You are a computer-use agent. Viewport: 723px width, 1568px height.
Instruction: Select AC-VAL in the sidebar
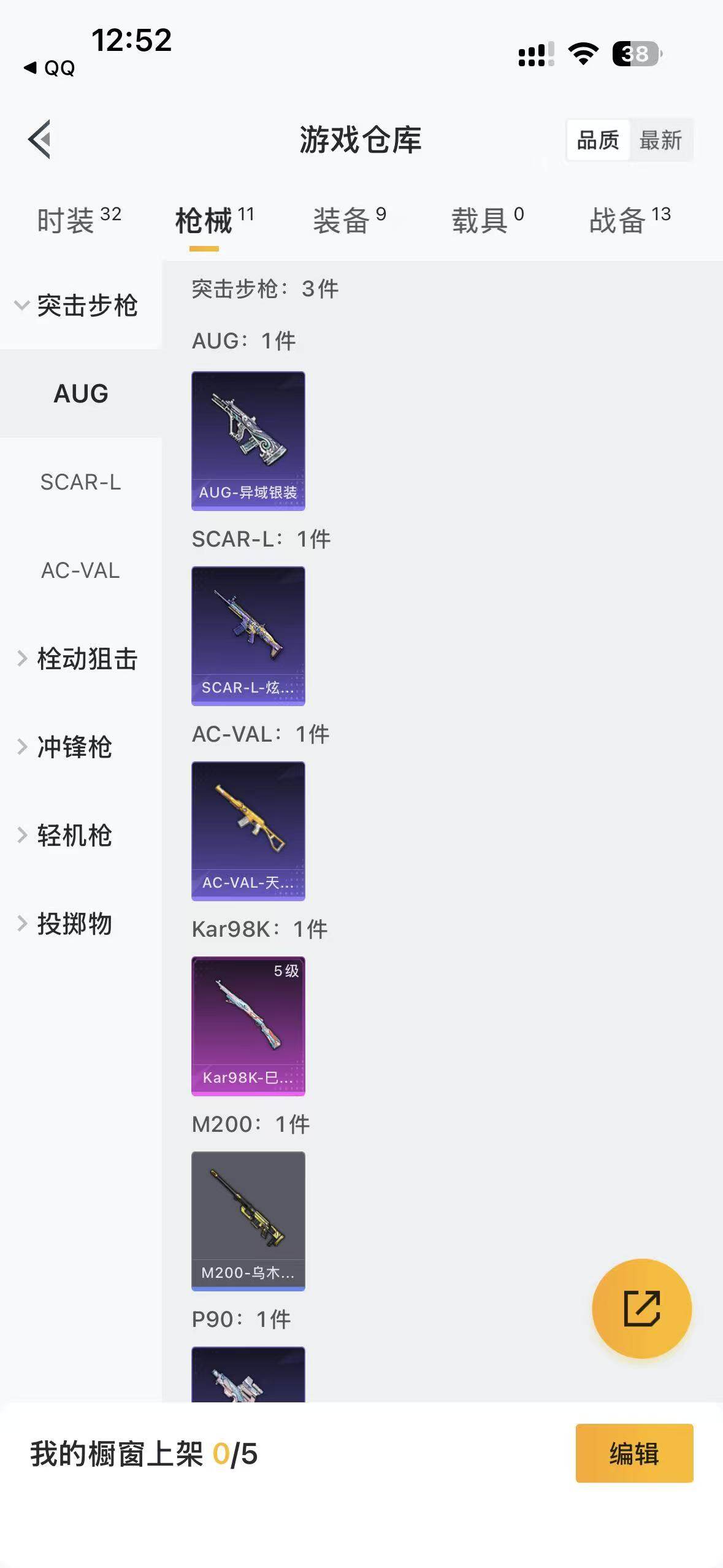80,571
